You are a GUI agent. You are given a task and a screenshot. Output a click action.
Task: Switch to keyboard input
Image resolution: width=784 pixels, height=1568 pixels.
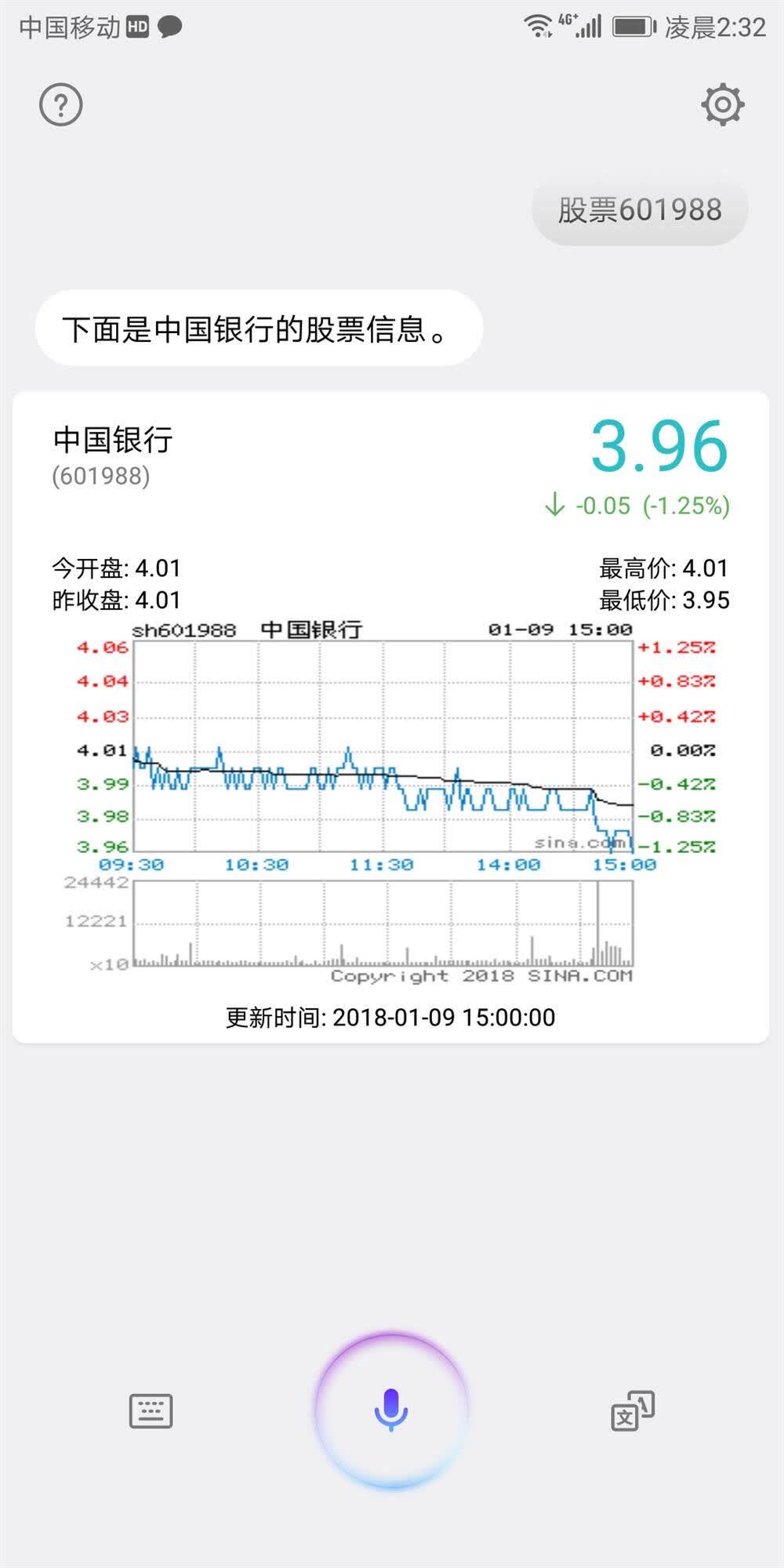coord(151,1411)
